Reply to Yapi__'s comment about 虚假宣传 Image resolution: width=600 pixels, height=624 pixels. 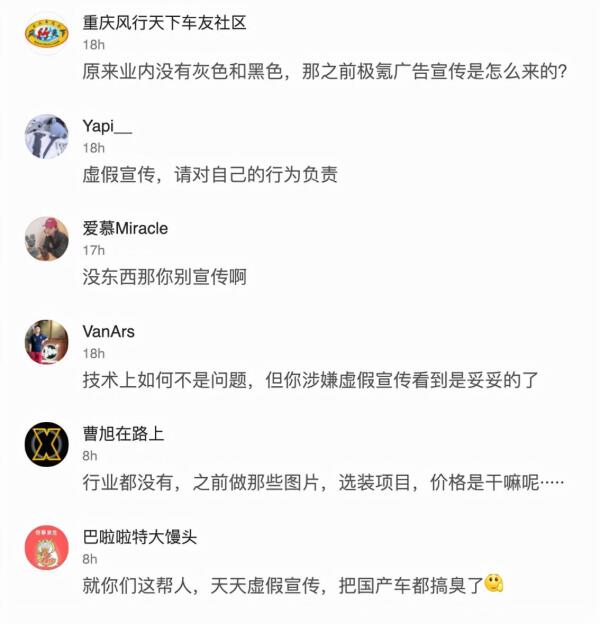tap(209, 175)
